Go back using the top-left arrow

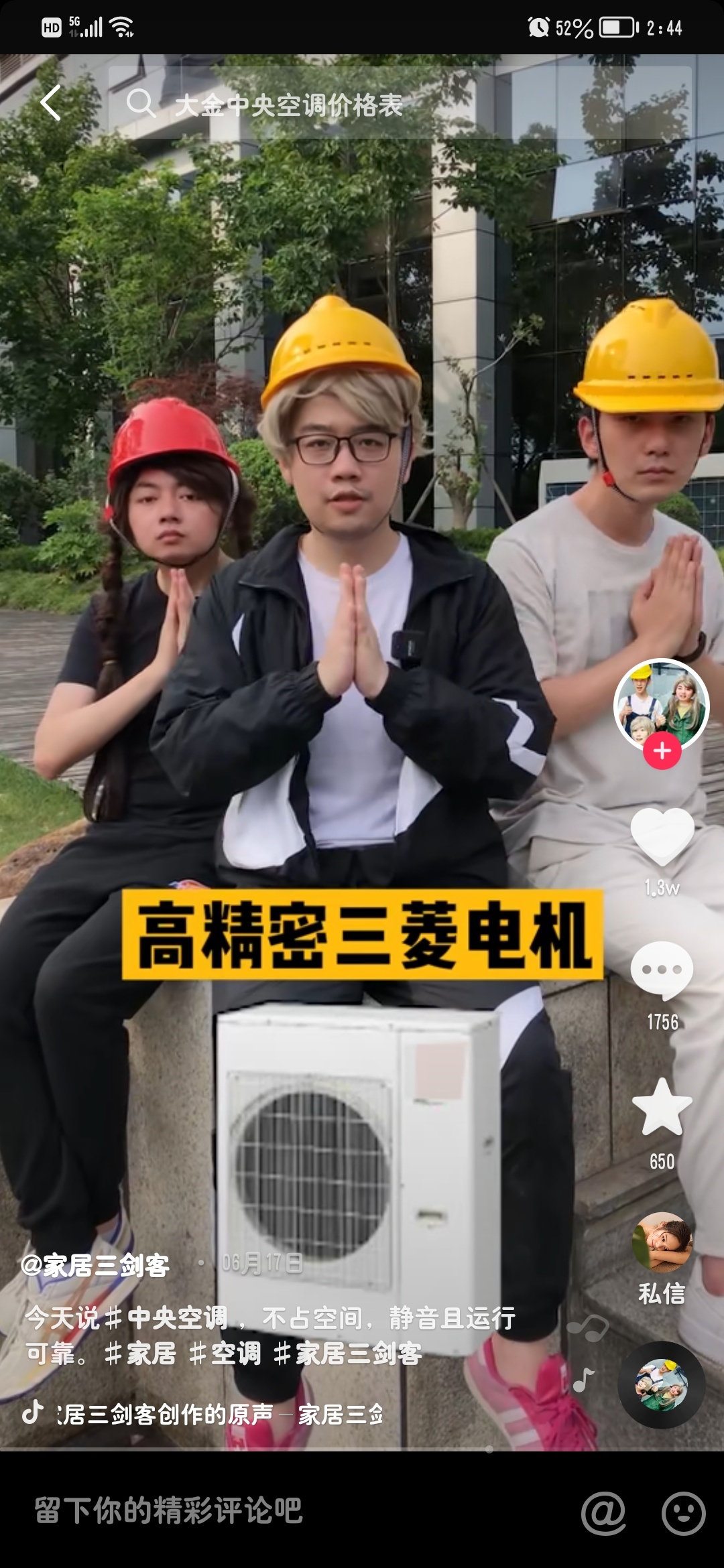pos(51,103)
